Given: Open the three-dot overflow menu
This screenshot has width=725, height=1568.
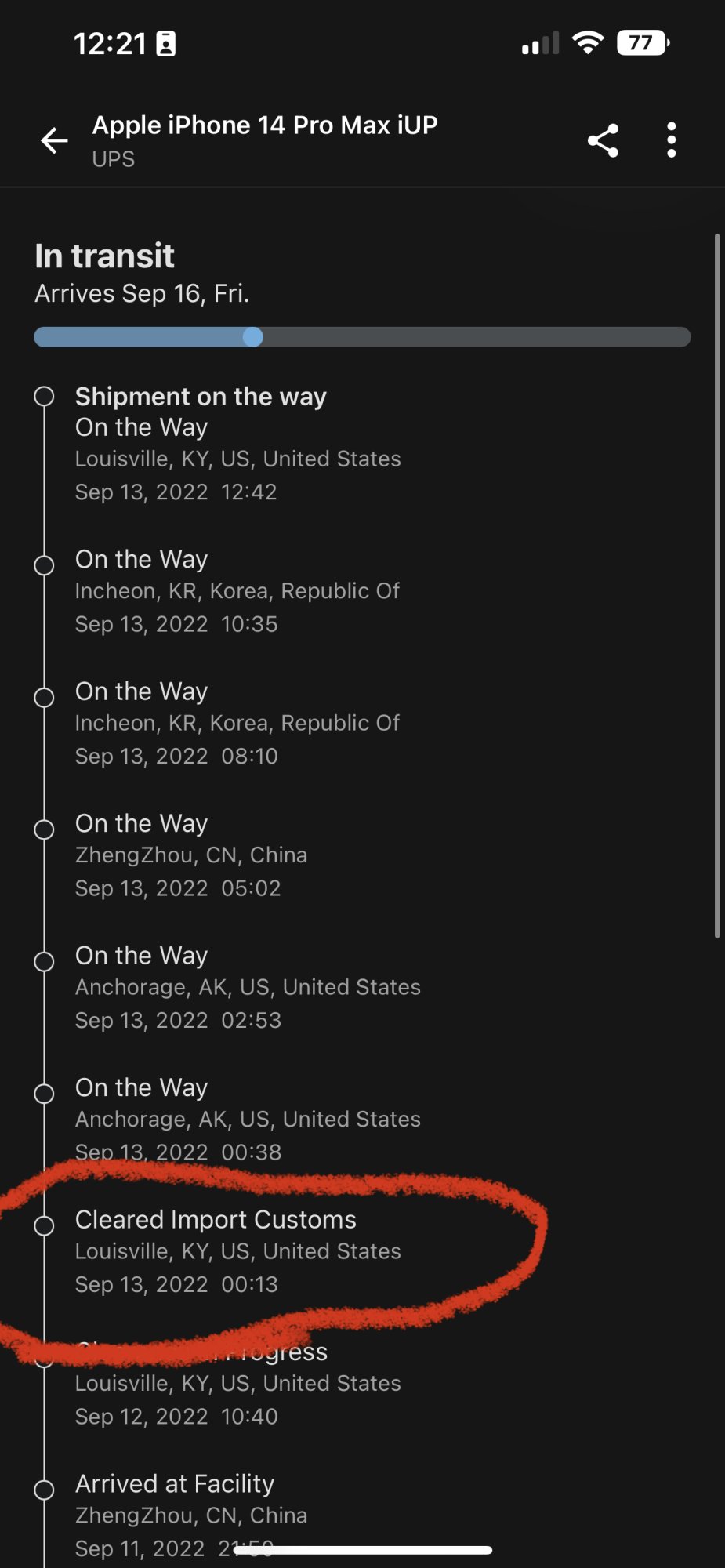Looking at the screenshot, I should pos(671,140).
